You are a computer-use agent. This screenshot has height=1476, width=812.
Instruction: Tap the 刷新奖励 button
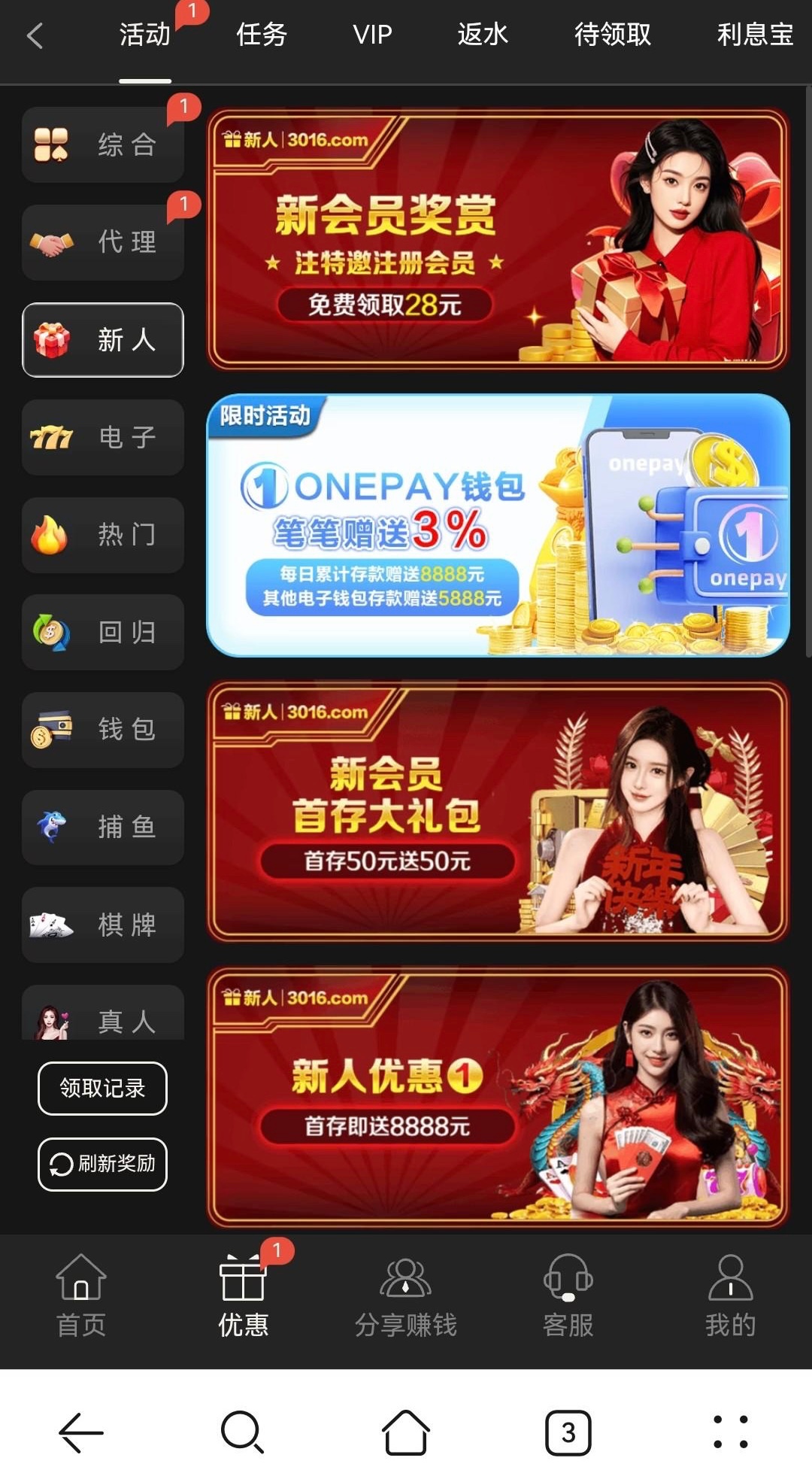(x=102, y=1164)
